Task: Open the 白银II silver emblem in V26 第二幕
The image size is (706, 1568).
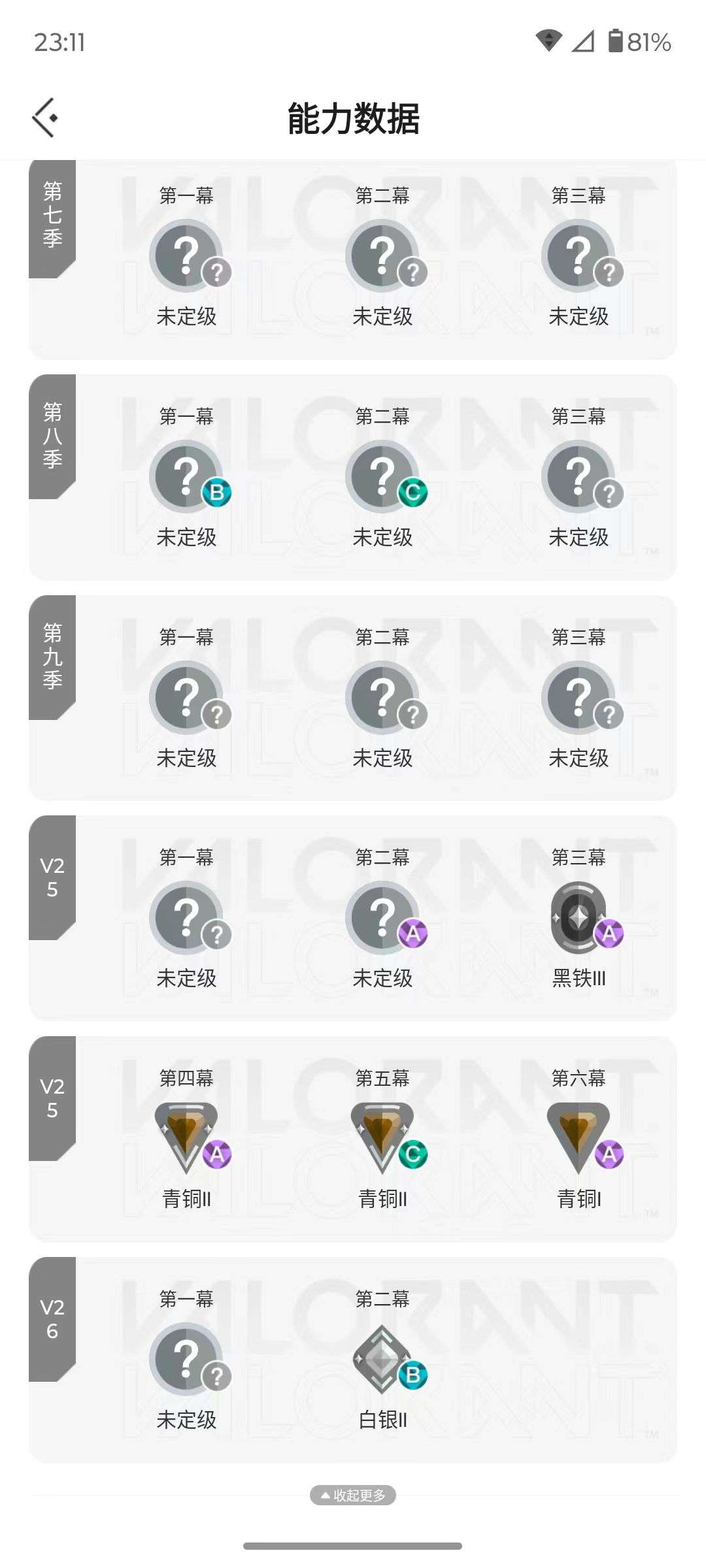Action: pyautogui.click(x=383, y=1359)
